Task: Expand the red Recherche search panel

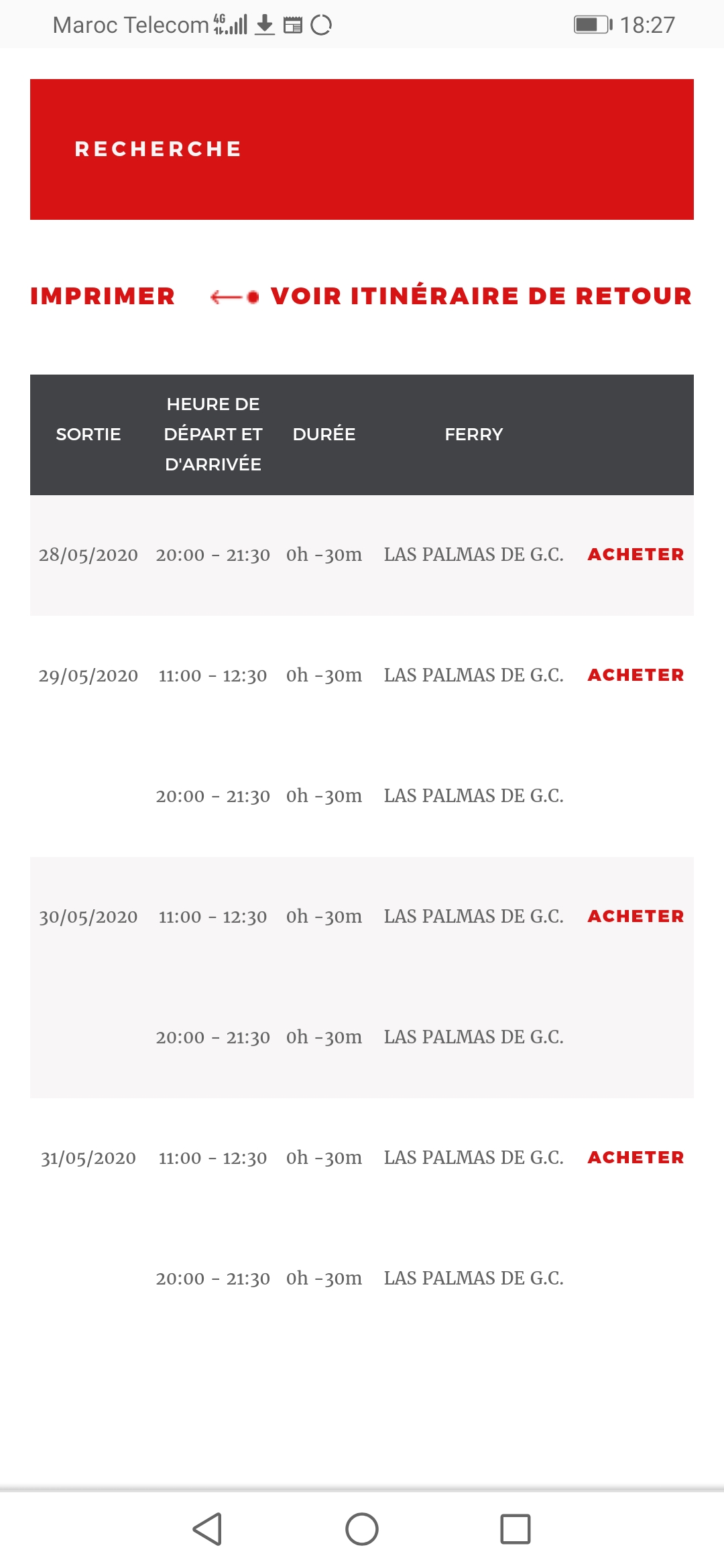Action: [x=361, y=149]
